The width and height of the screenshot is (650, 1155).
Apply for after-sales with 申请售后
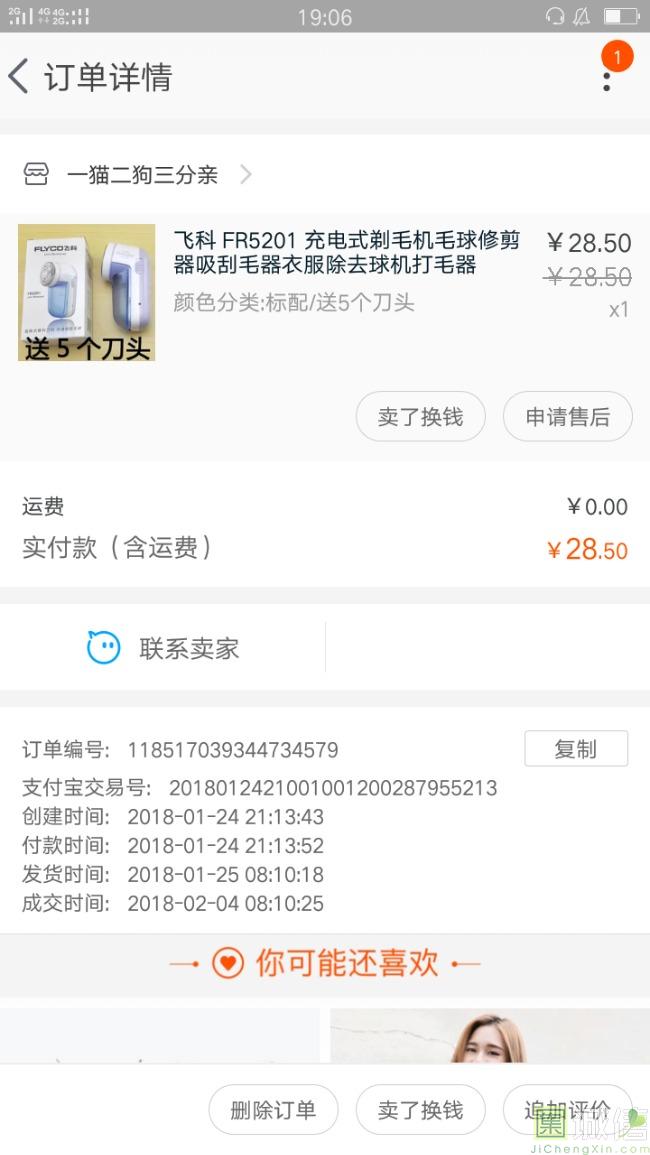(x=567, y=417)
